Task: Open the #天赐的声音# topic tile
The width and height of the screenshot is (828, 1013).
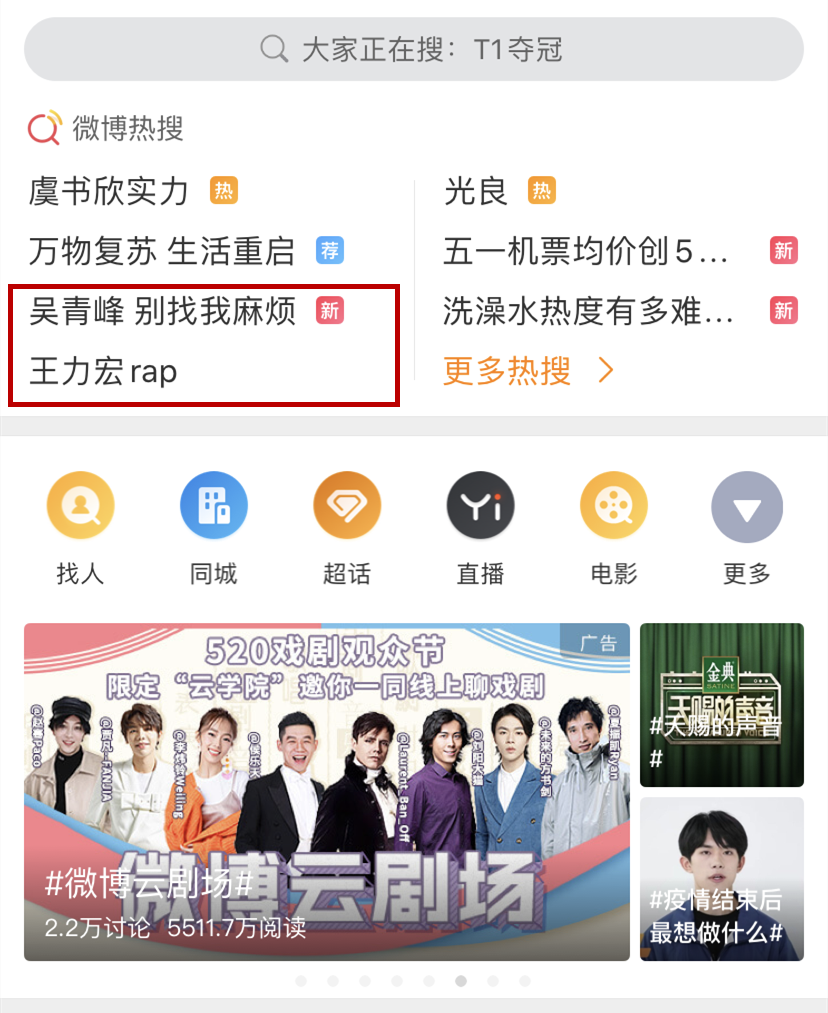Action: 721,705
